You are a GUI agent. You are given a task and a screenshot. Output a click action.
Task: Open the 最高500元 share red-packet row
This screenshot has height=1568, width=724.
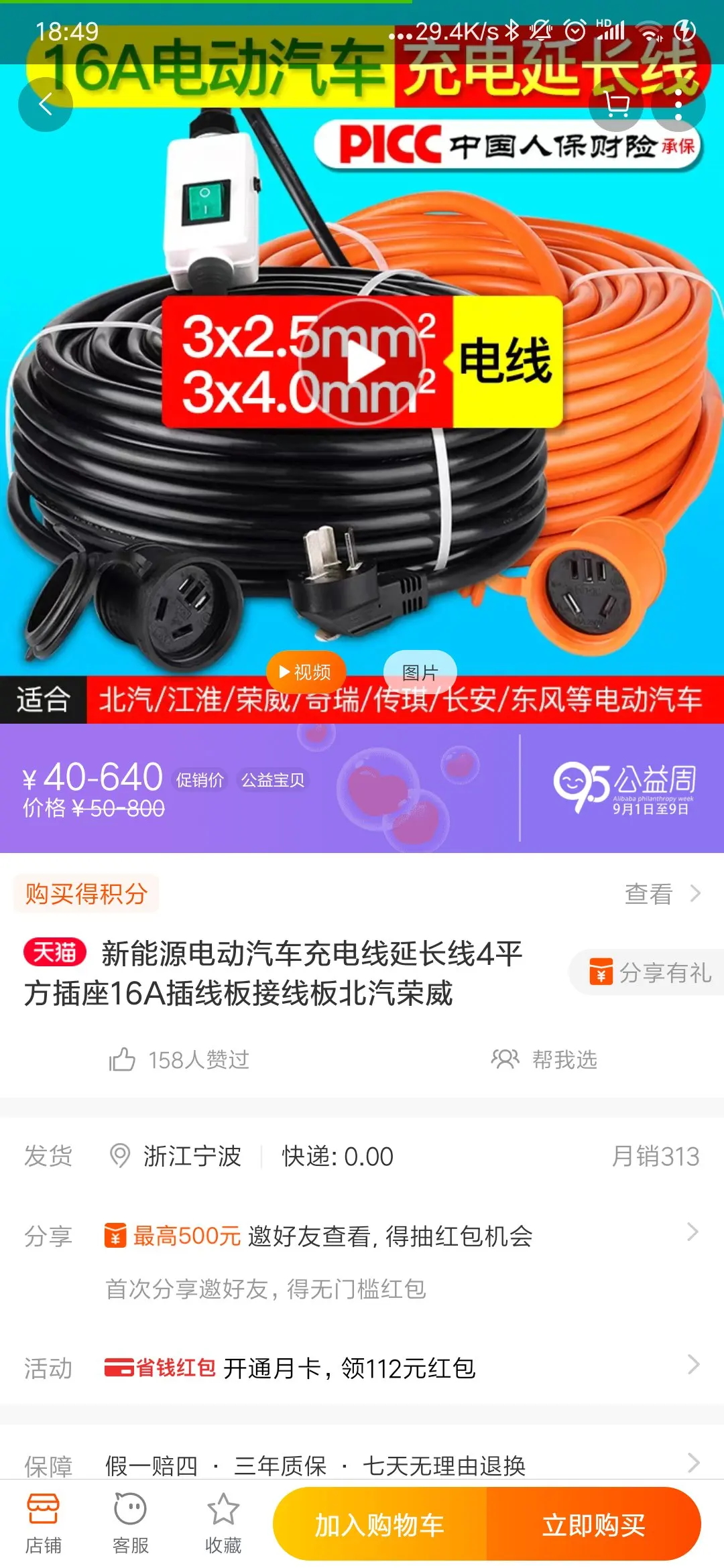[402, 1236]
